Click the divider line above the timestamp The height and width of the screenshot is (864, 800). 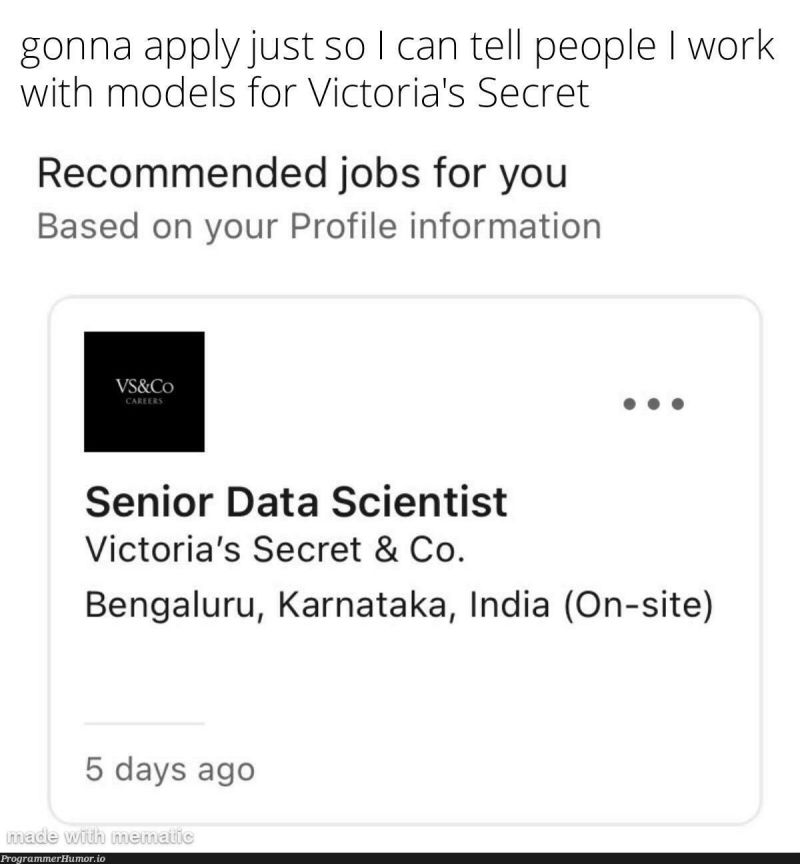coord(146,722)
